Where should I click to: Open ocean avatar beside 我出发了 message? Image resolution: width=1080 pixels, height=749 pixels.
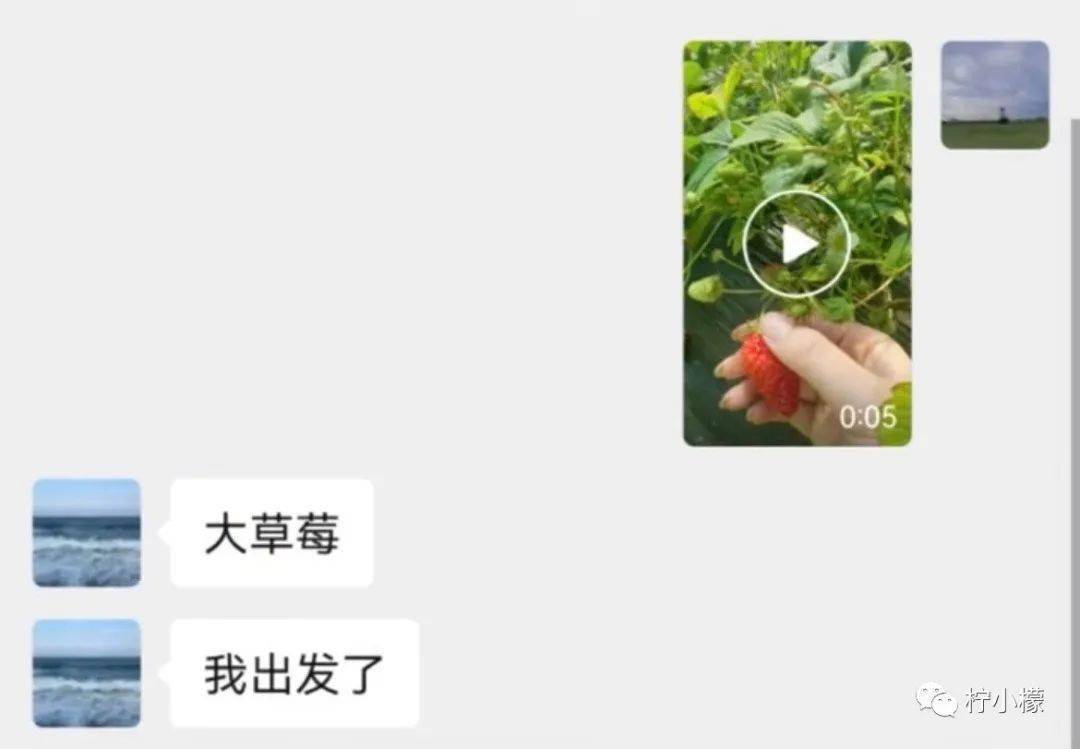[87, 673]
